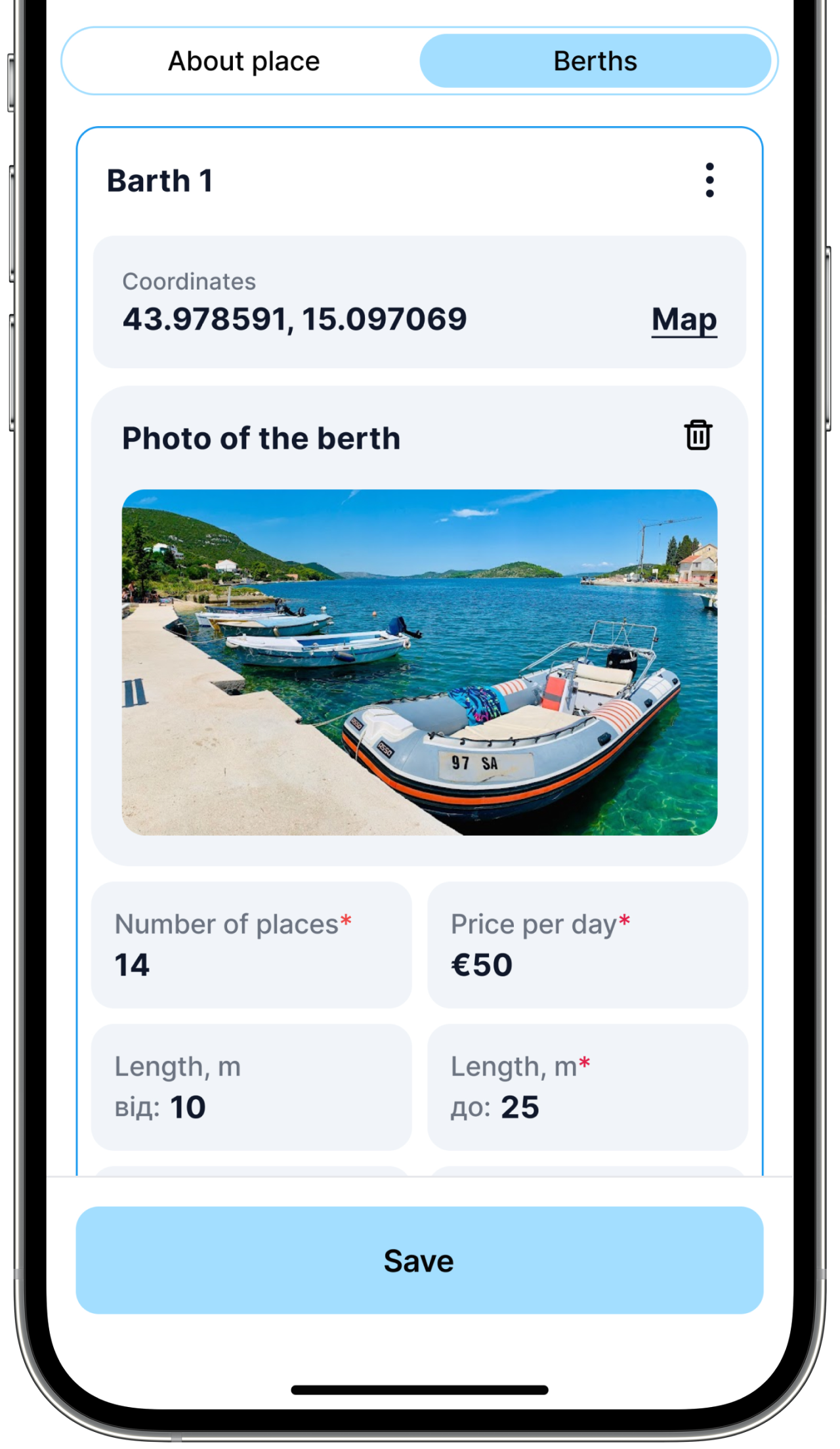Image resolution: width=840 pixels, height=1449 pixels.
Task: Tap the Save button
Action: tap(419, 1261)
